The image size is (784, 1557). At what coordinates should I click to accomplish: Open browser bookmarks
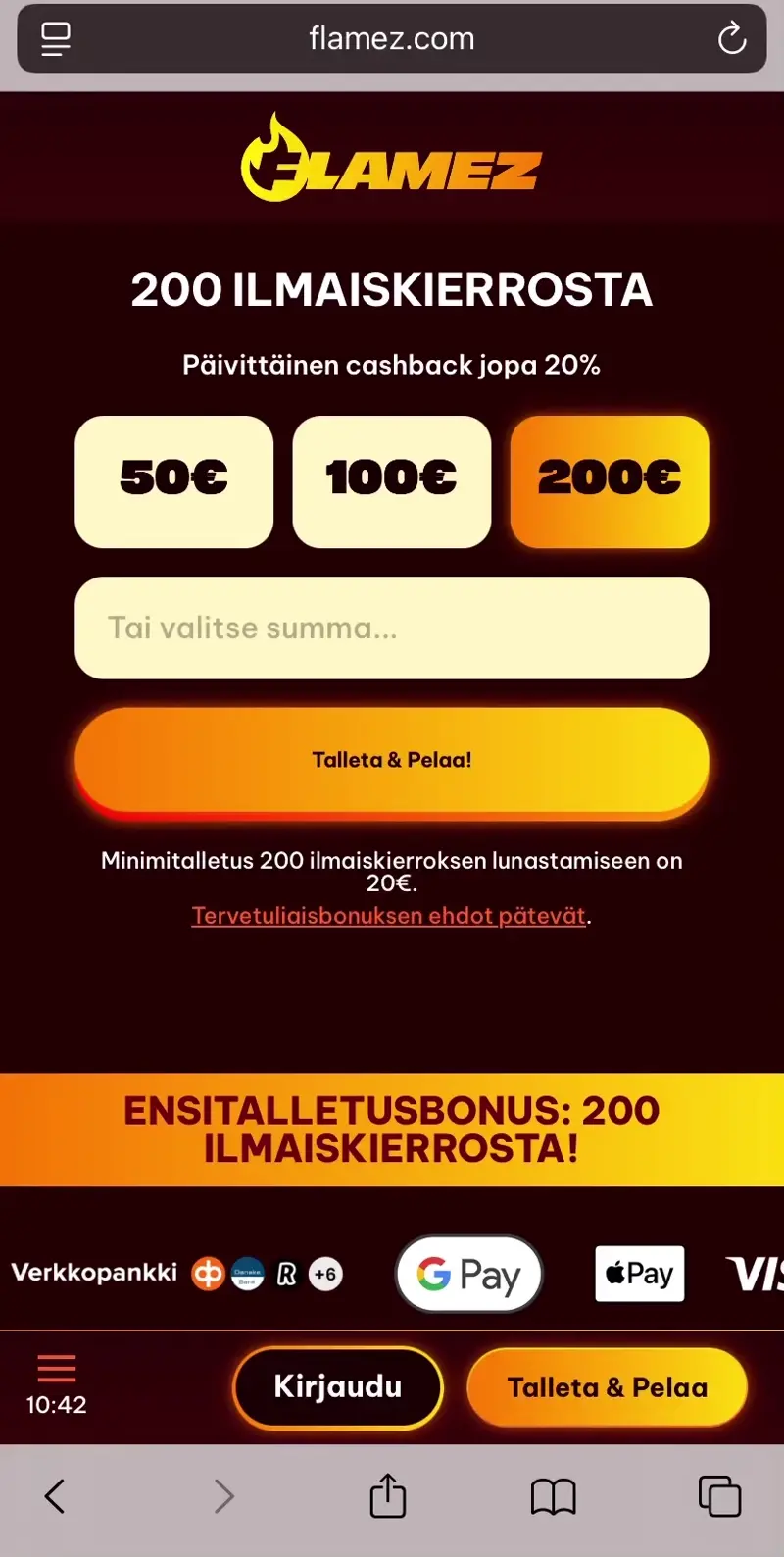coord(553,1496)
